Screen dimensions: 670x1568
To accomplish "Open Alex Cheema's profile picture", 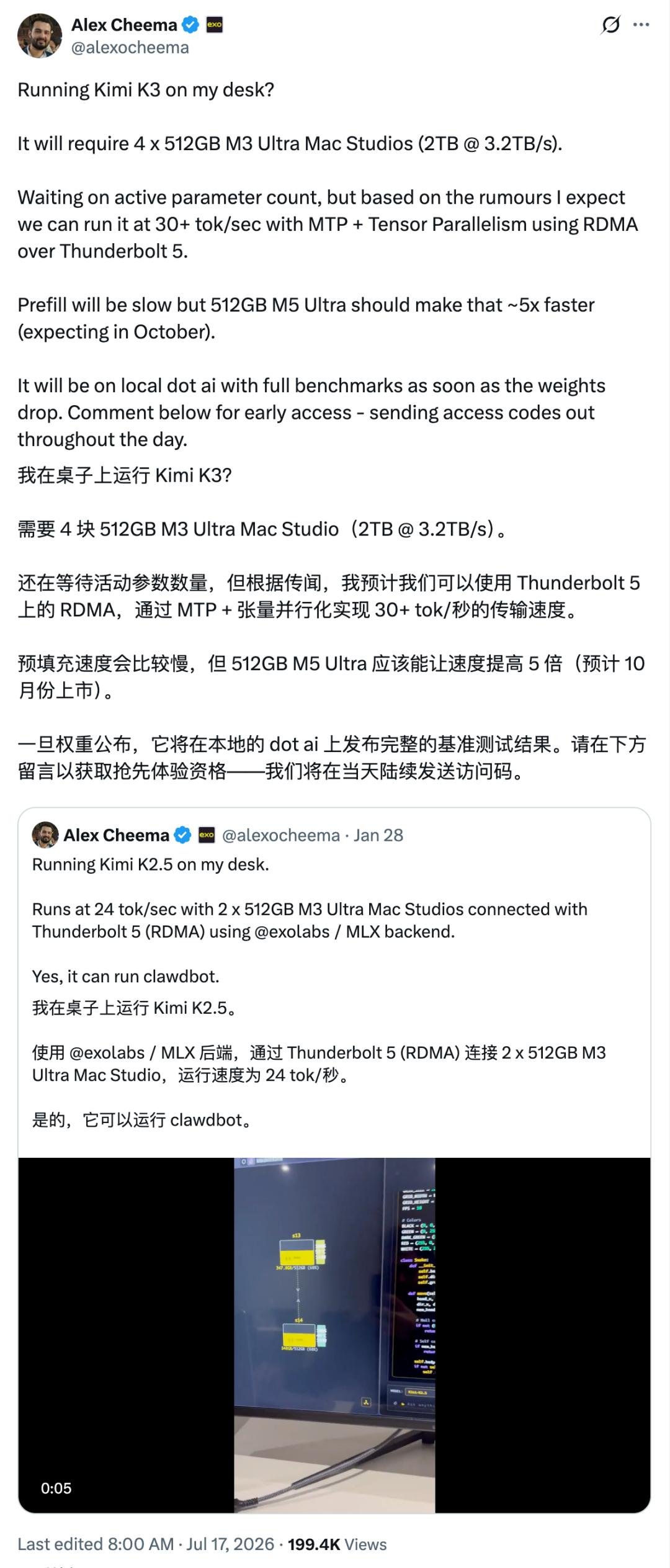I will tap(40, 36).
